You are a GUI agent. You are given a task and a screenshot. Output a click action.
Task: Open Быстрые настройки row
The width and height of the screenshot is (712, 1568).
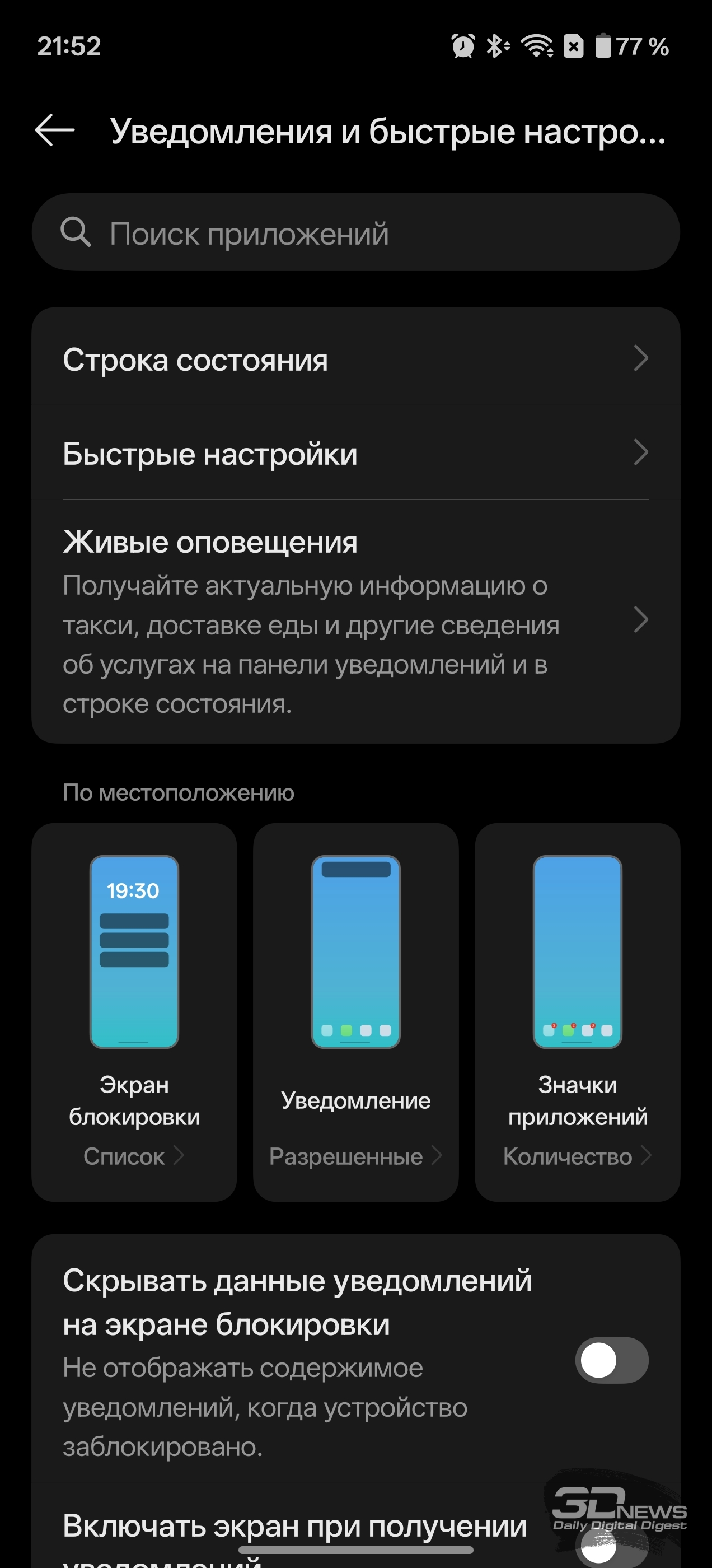[355, 454]
